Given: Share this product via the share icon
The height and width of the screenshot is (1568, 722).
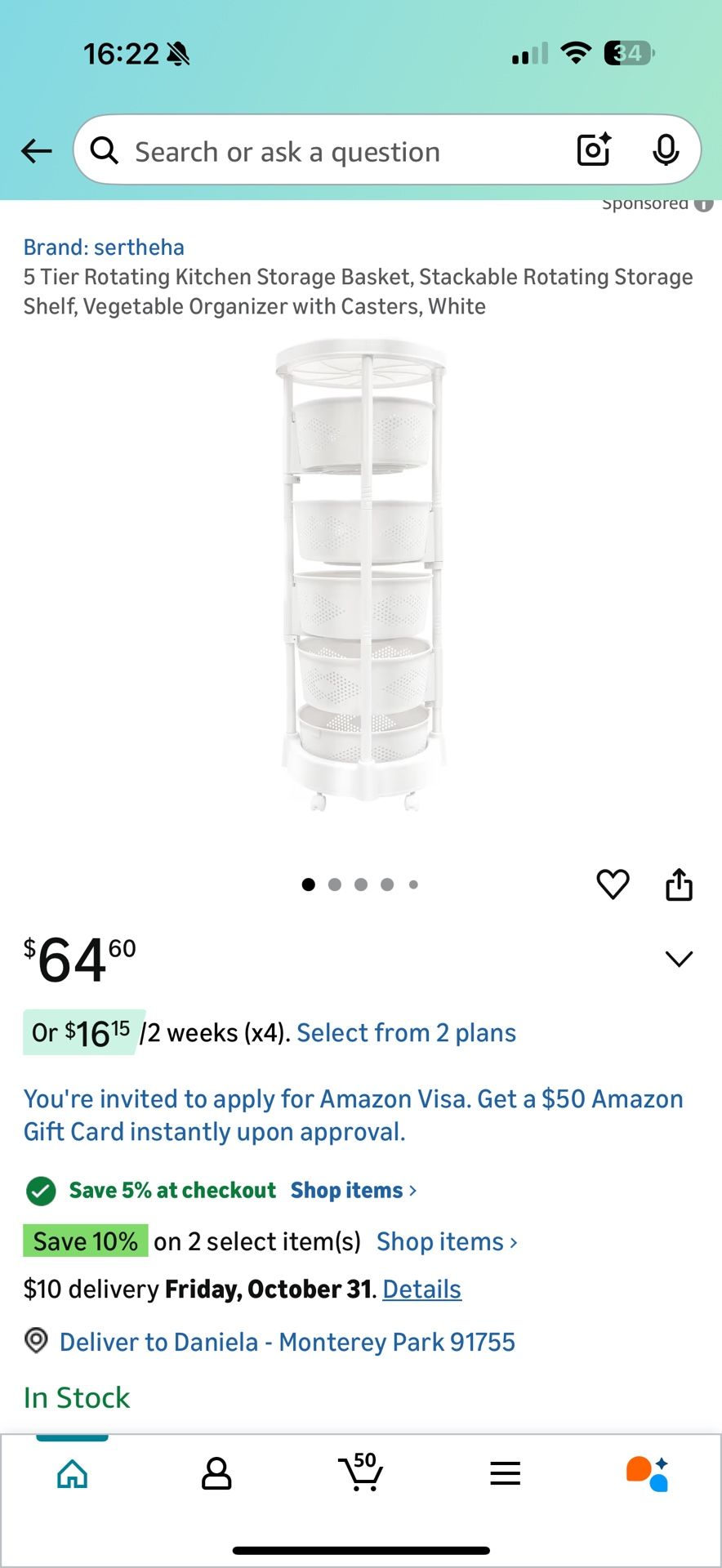Looking at the screenshot, I should [x=680, y=884].
